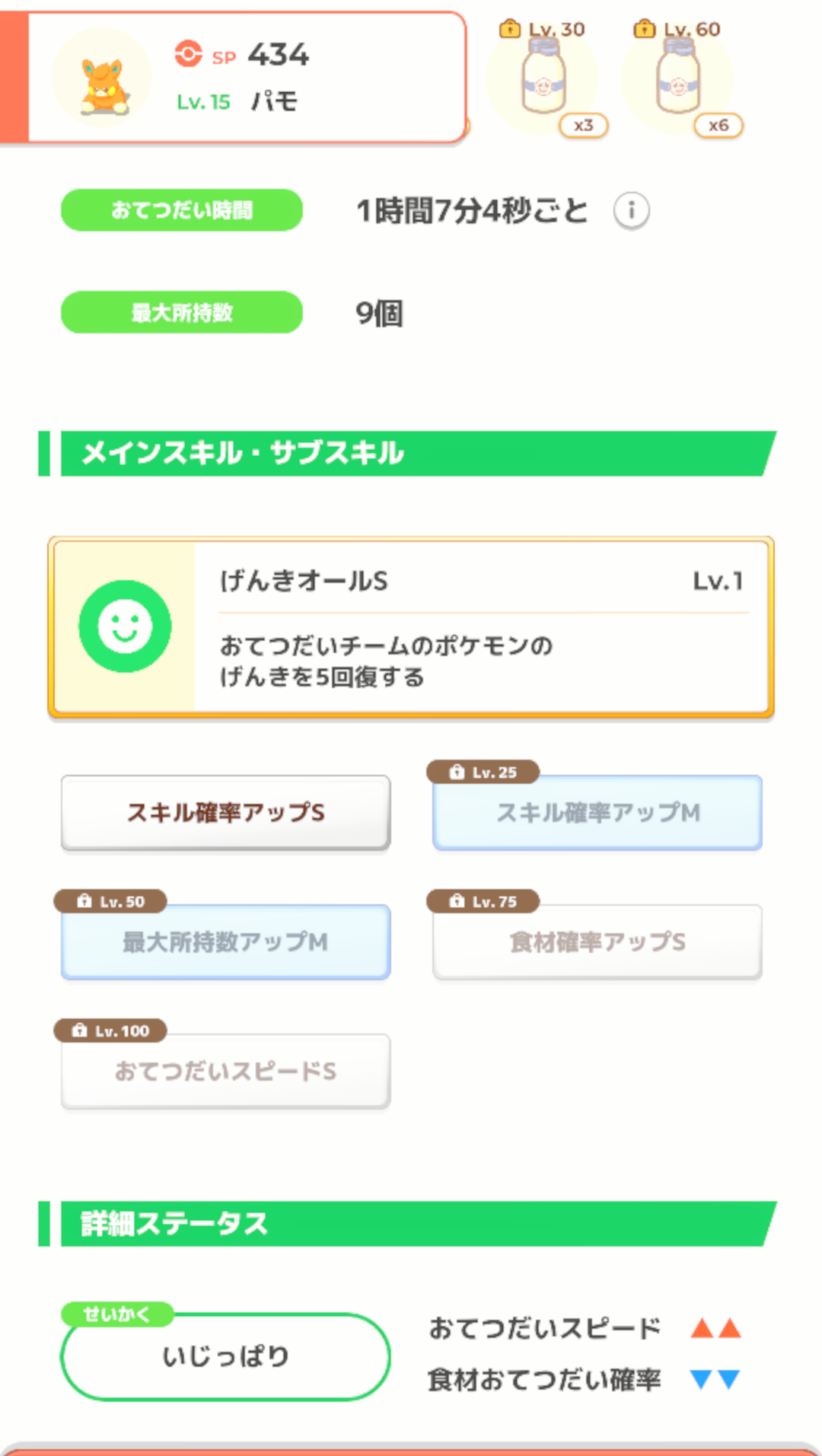Check the 食材確率アップS sub skill

point(597,941)
